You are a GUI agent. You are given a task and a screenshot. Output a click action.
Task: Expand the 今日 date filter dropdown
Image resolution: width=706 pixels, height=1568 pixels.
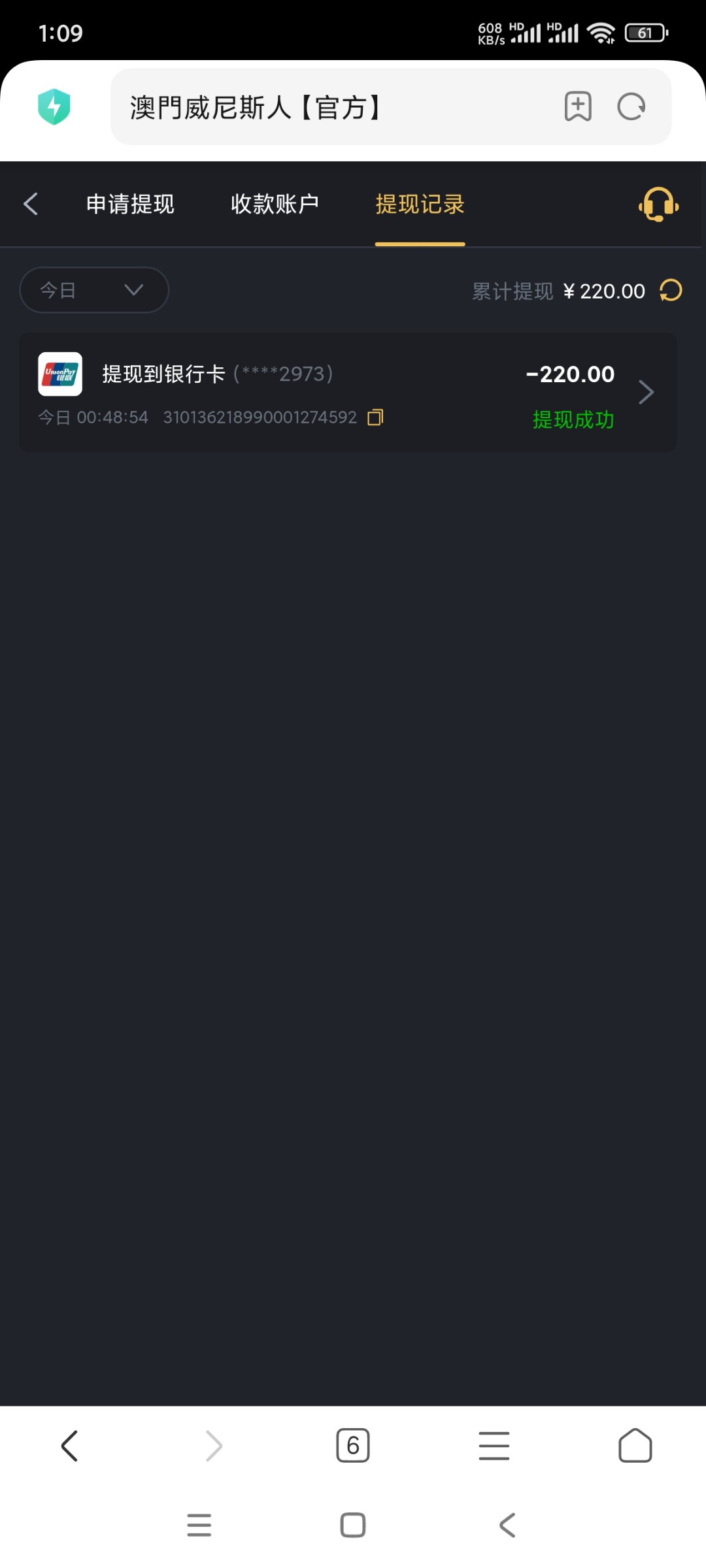point(94,289)
